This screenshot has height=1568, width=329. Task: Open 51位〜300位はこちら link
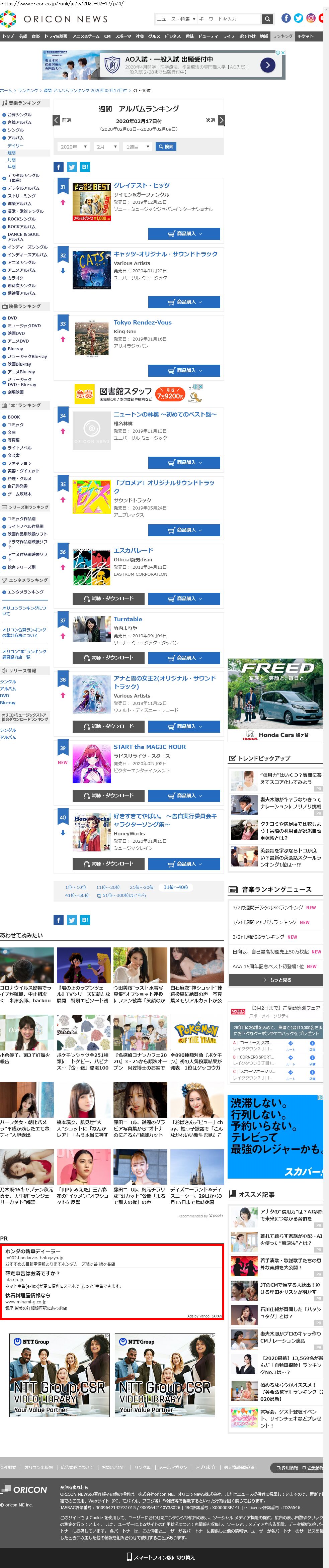[x=124, y=895]
